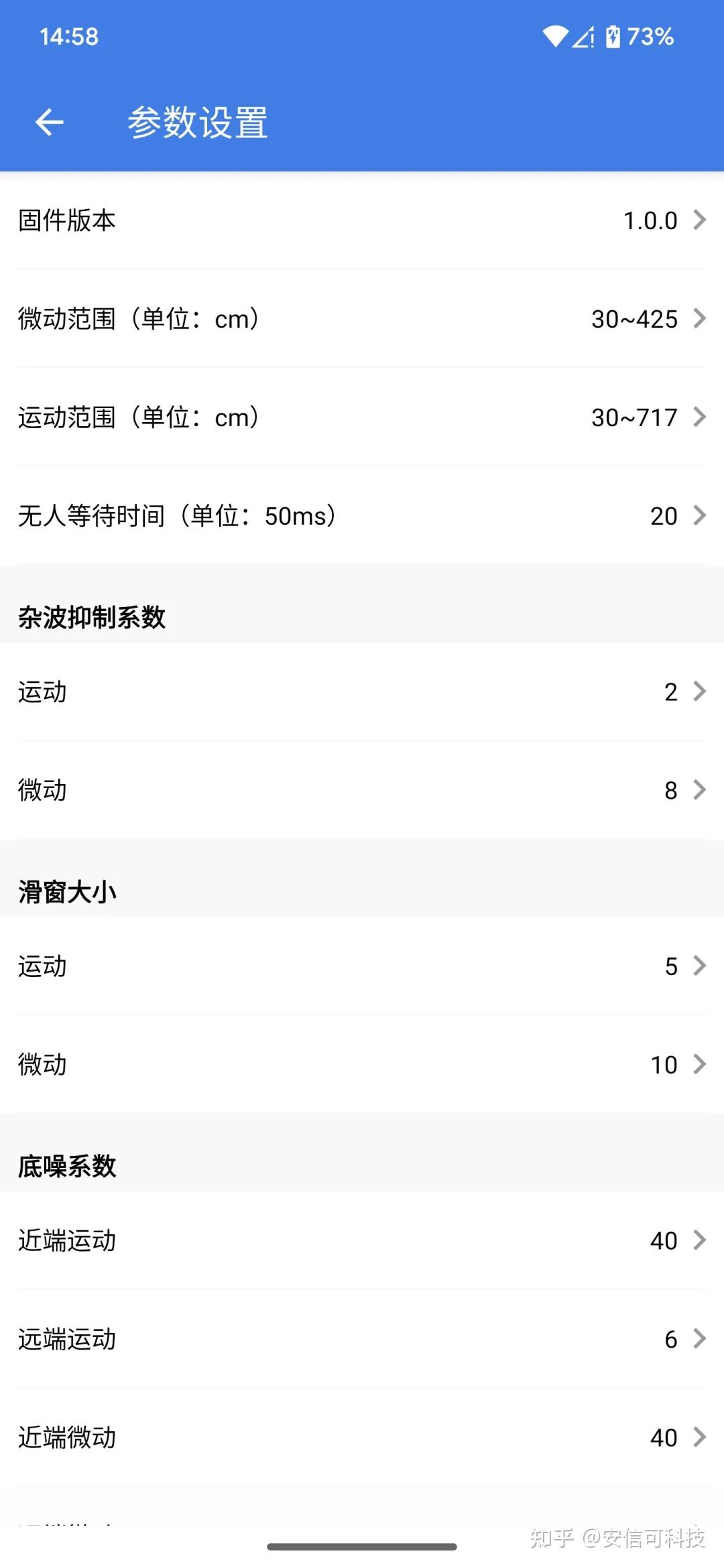Open 近端运动 noise coefficient row

pos(362,1240)
